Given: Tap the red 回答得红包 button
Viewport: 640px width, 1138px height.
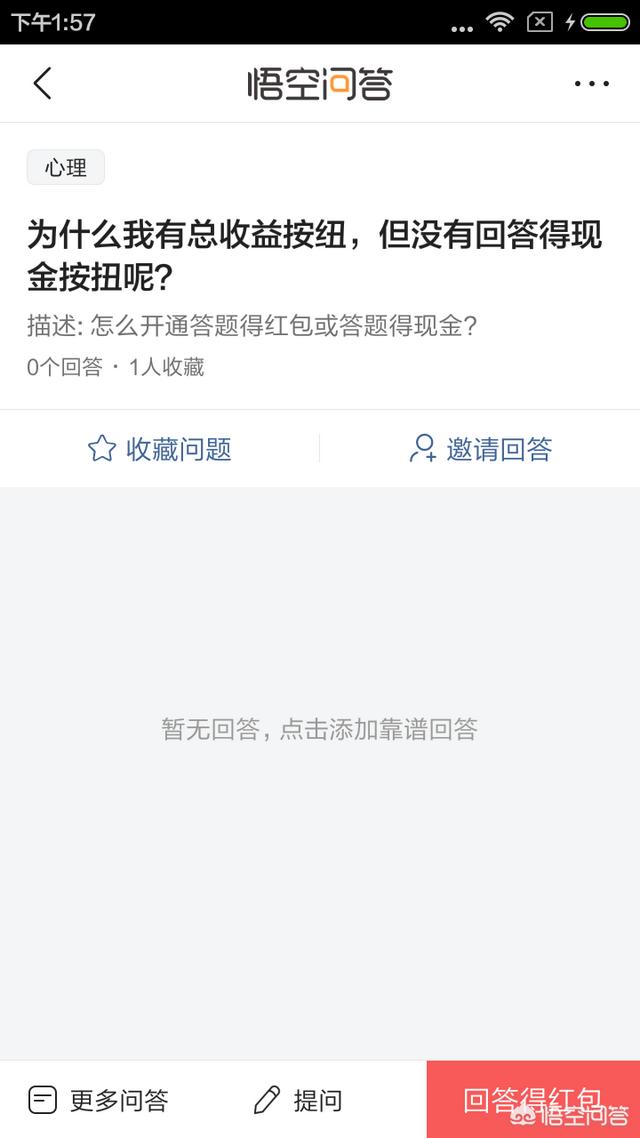Looking at the screenshot, I should click(533, 1100).
